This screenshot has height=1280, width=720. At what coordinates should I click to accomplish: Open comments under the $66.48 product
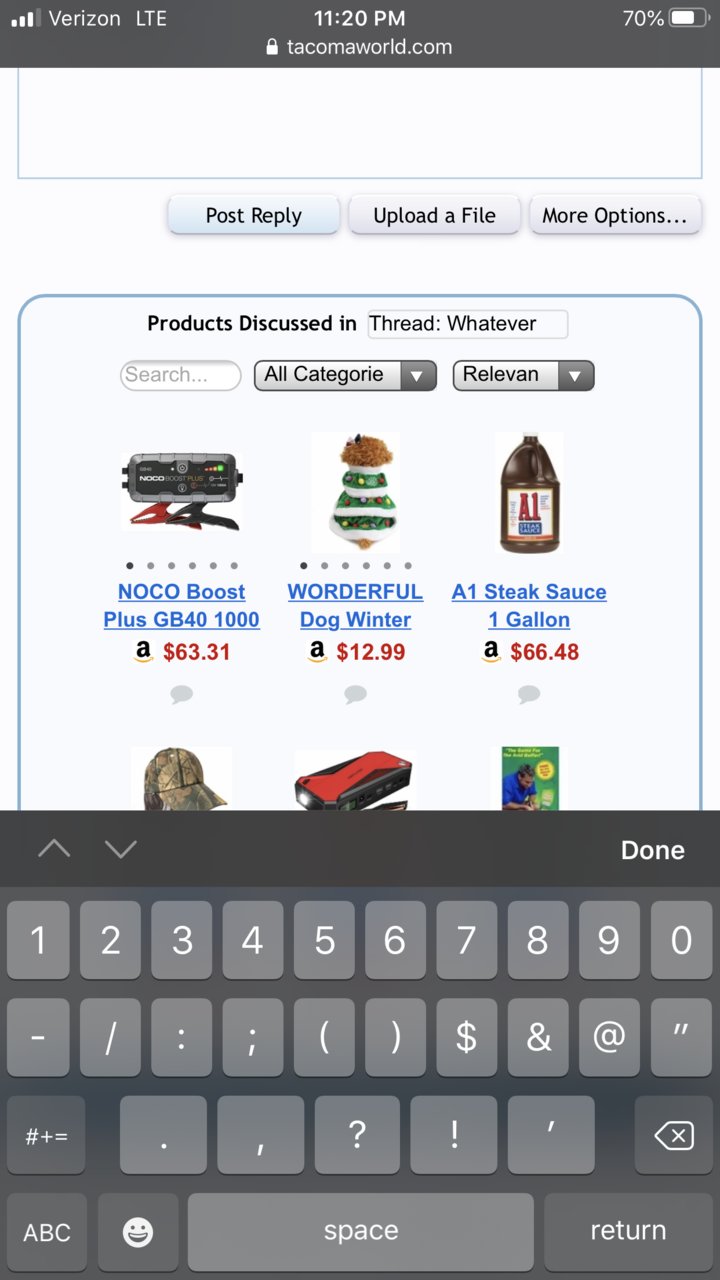click(x=529, y=694)
